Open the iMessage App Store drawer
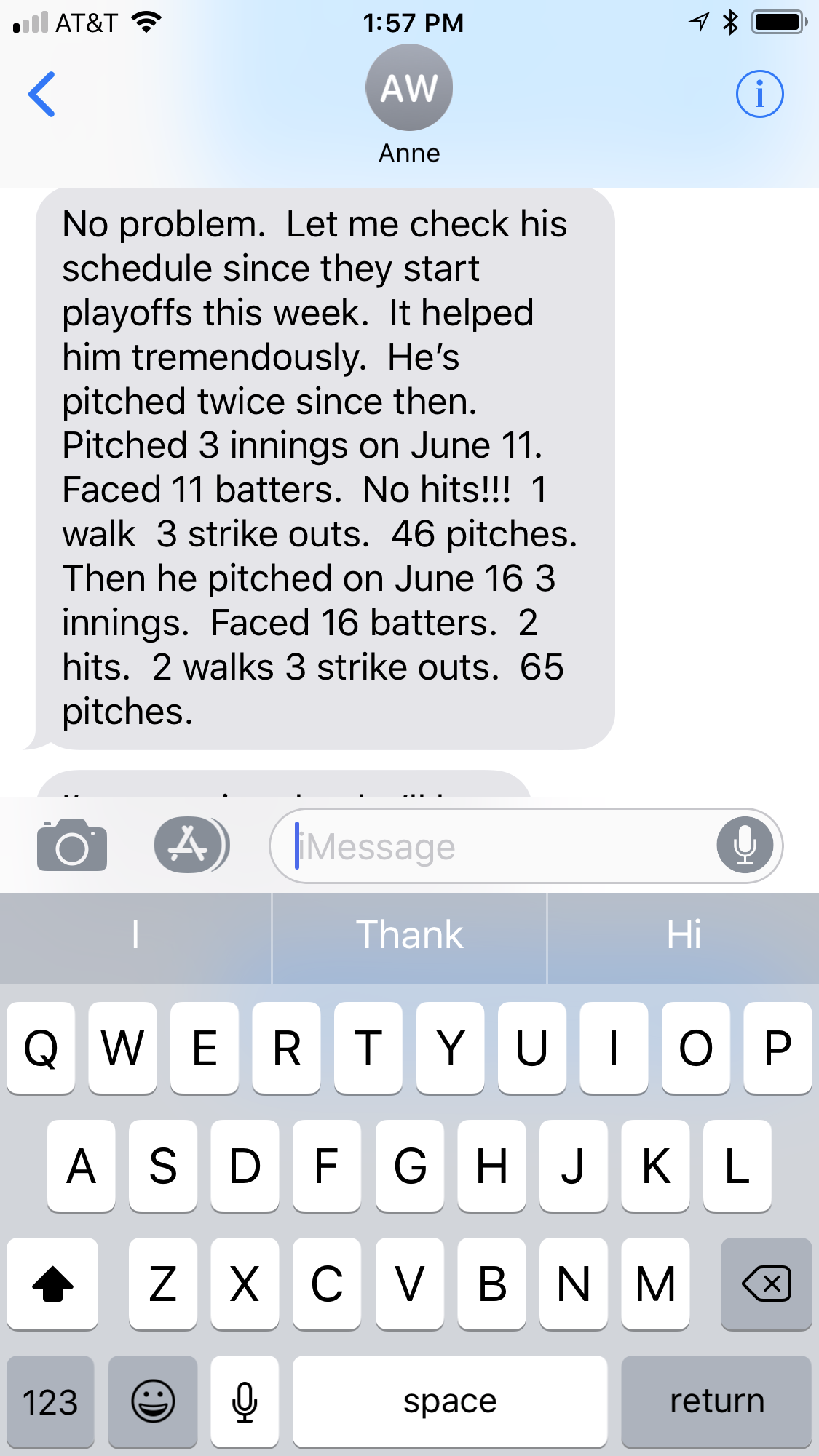This screenshot has height=1456, width=819. tap(191, 845)
